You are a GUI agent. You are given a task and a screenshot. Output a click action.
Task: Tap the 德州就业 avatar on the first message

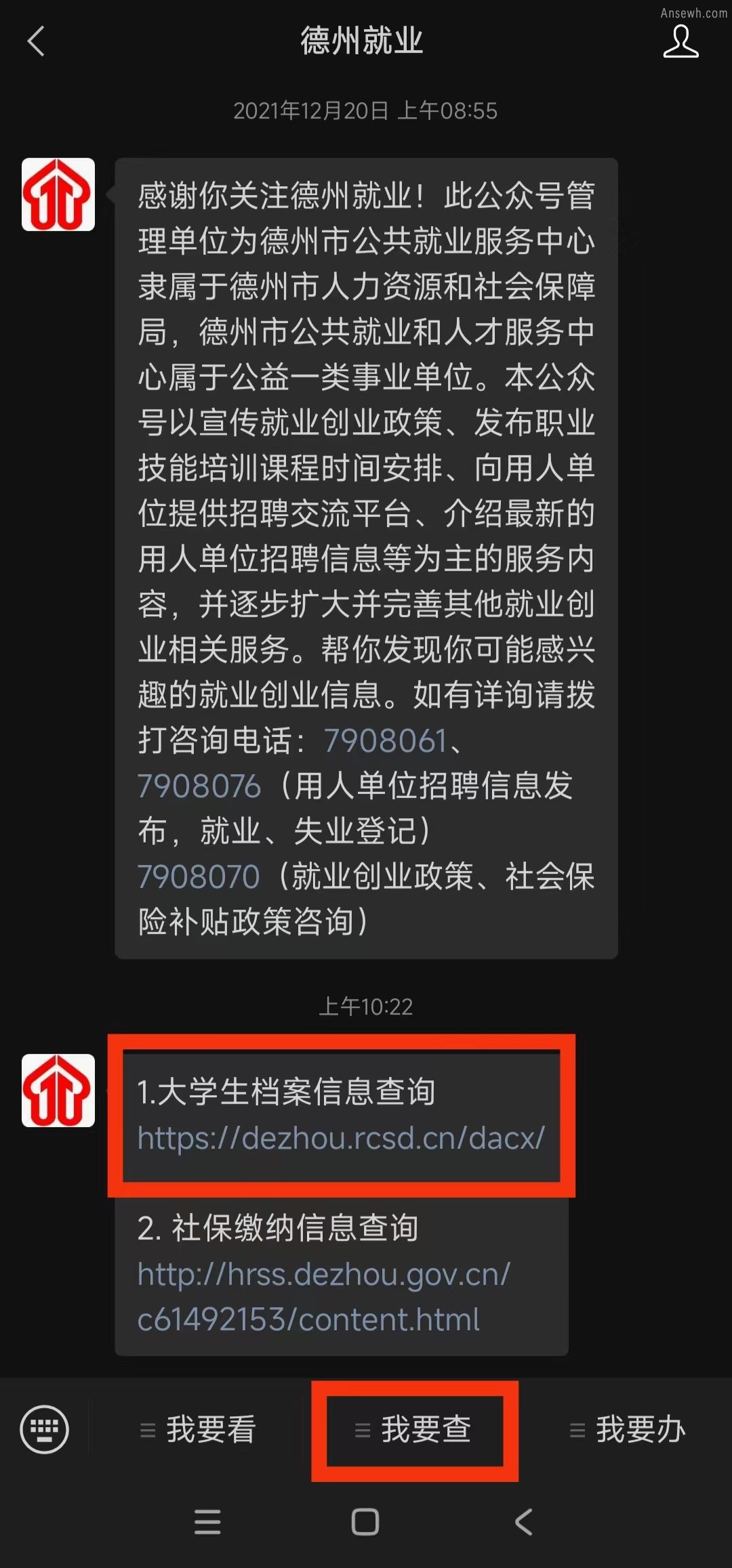coord(58,195)
